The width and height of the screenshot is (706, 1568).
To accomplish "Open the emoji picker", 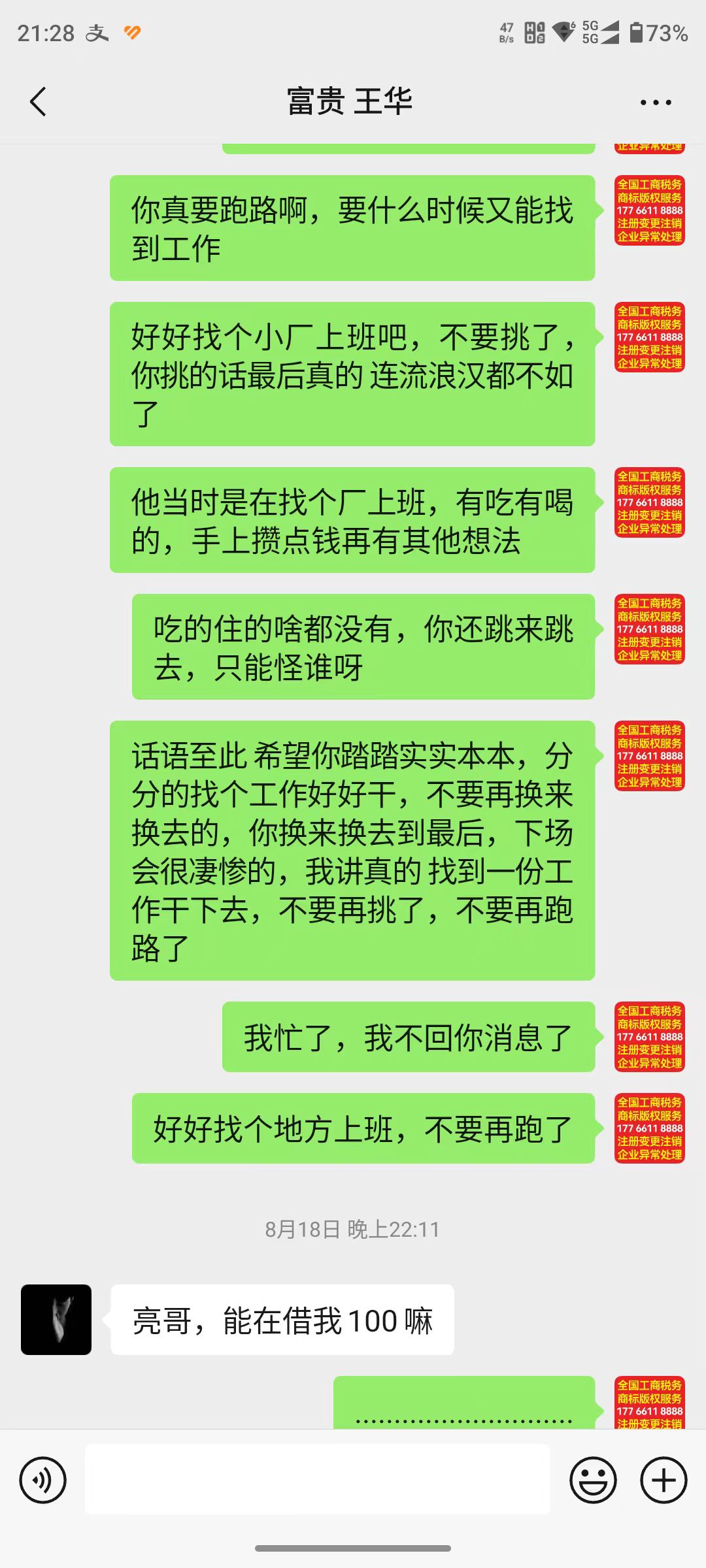I will pyautogui.click(x=593, y=1480).
